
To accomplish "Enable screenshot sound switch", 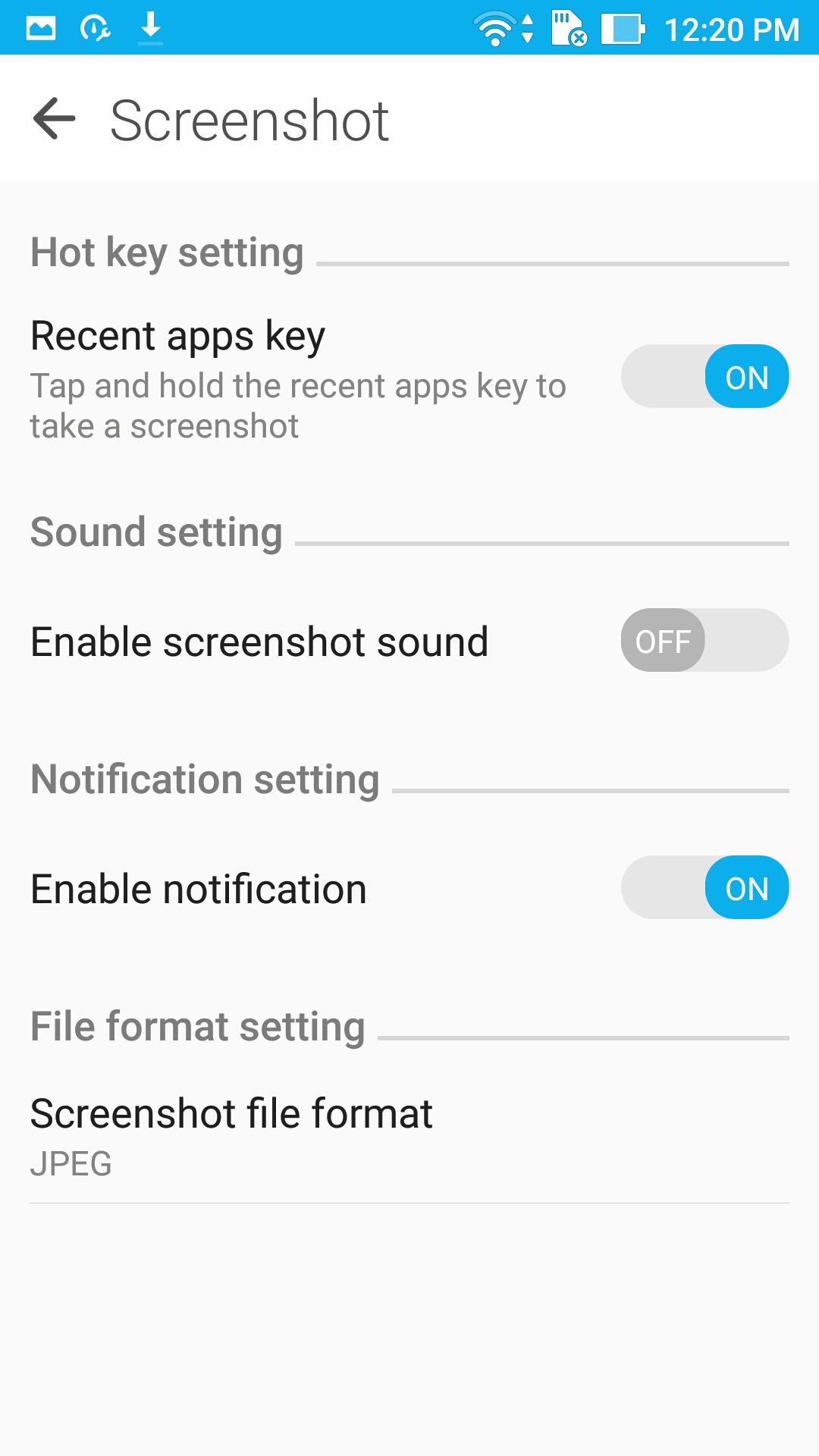I will [x=704, y=641].
